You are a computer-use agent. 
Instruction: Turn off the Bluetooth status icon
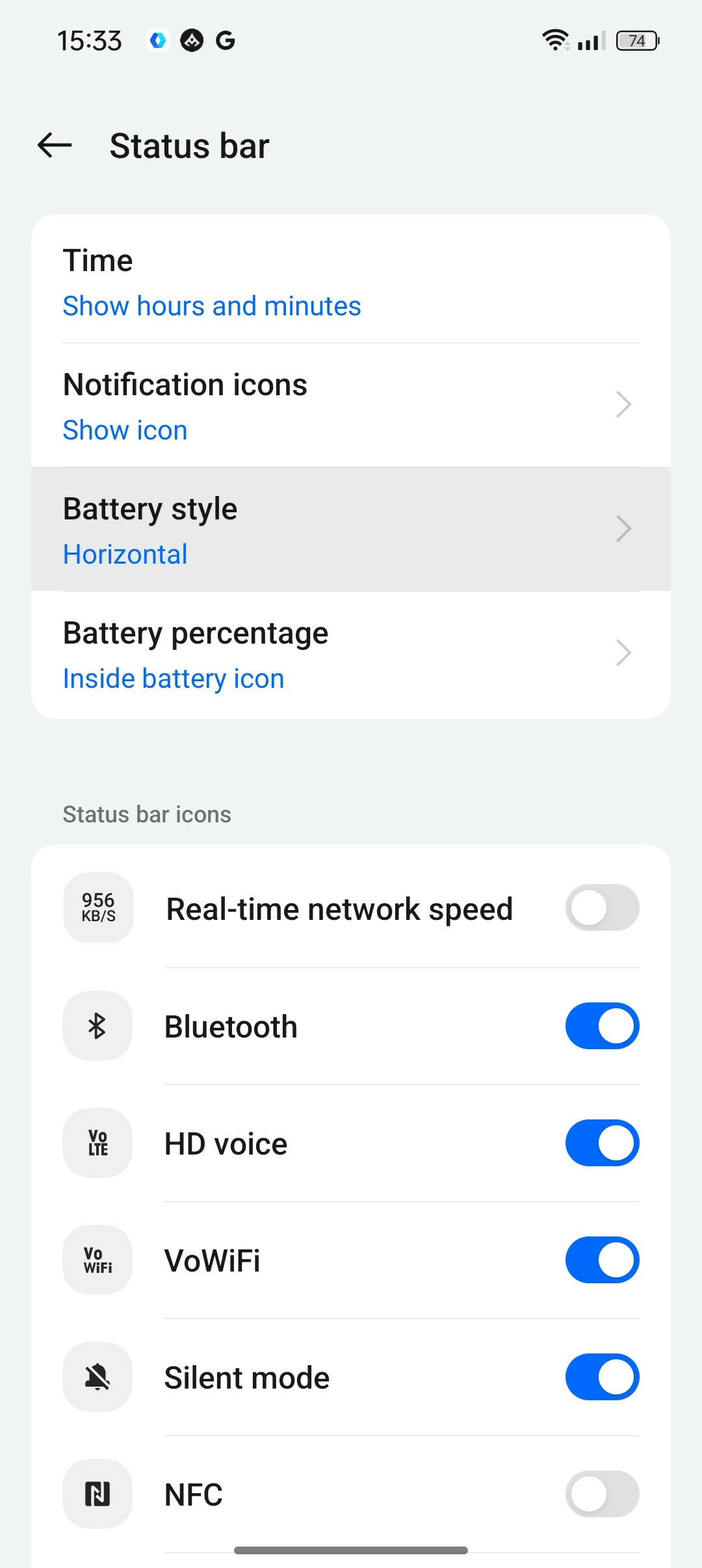click(602, 1026)
